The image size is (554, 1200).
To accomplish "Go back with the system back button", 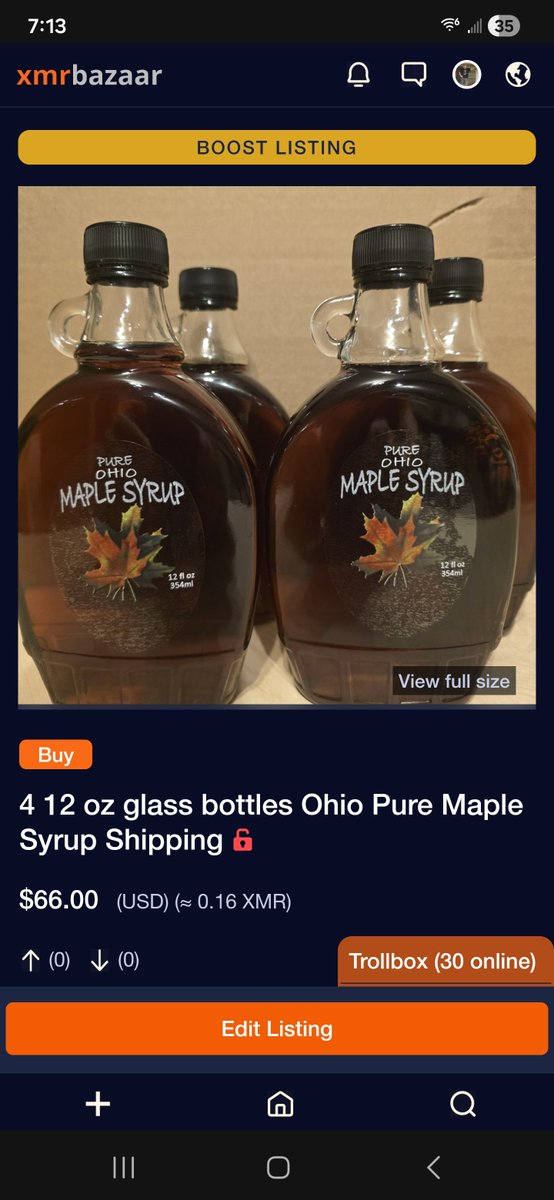I will pyautogui.click(x=433, y=1167).
